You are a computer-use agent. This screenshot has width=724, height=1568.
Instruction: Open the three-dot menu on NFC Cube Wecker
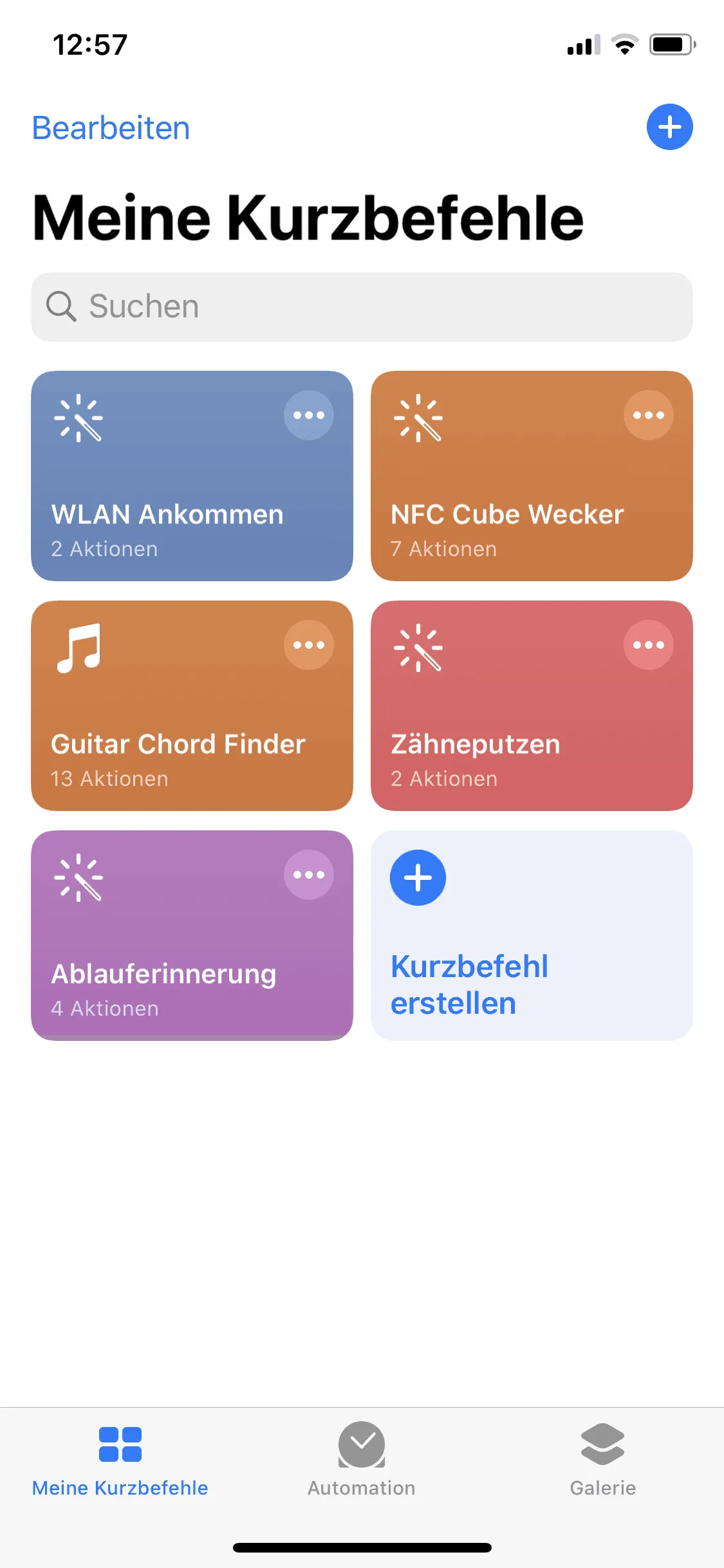pos(649,415)
